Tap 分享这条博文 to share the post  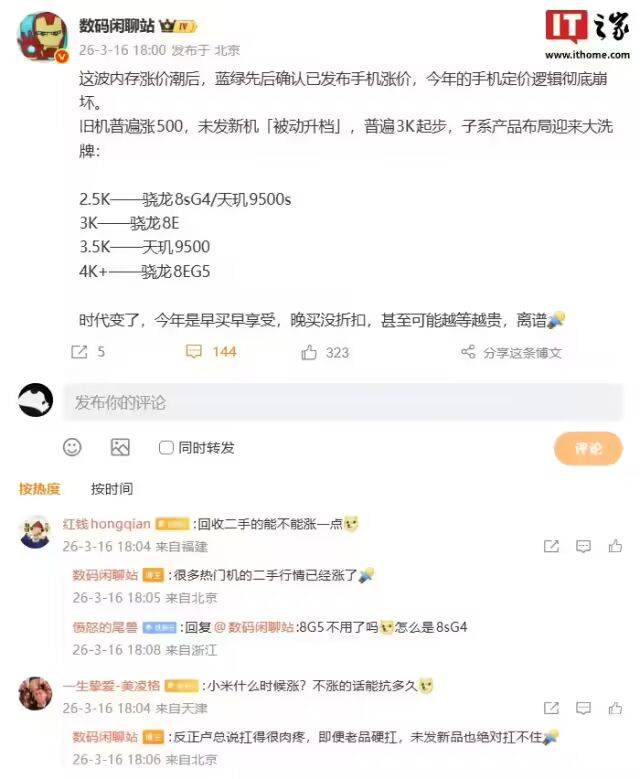click(x=510, y=352)
